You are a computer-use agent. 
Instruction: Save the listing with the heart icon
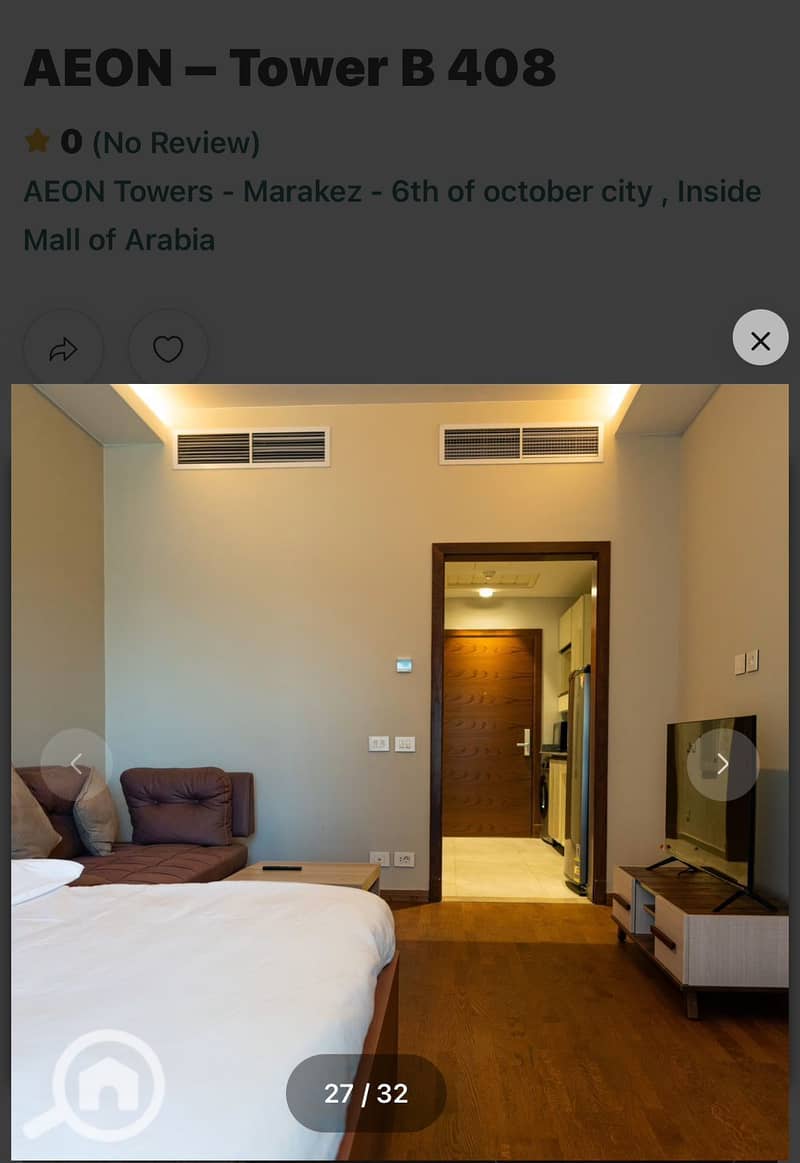pyautogui.click(x=168, y=349)
